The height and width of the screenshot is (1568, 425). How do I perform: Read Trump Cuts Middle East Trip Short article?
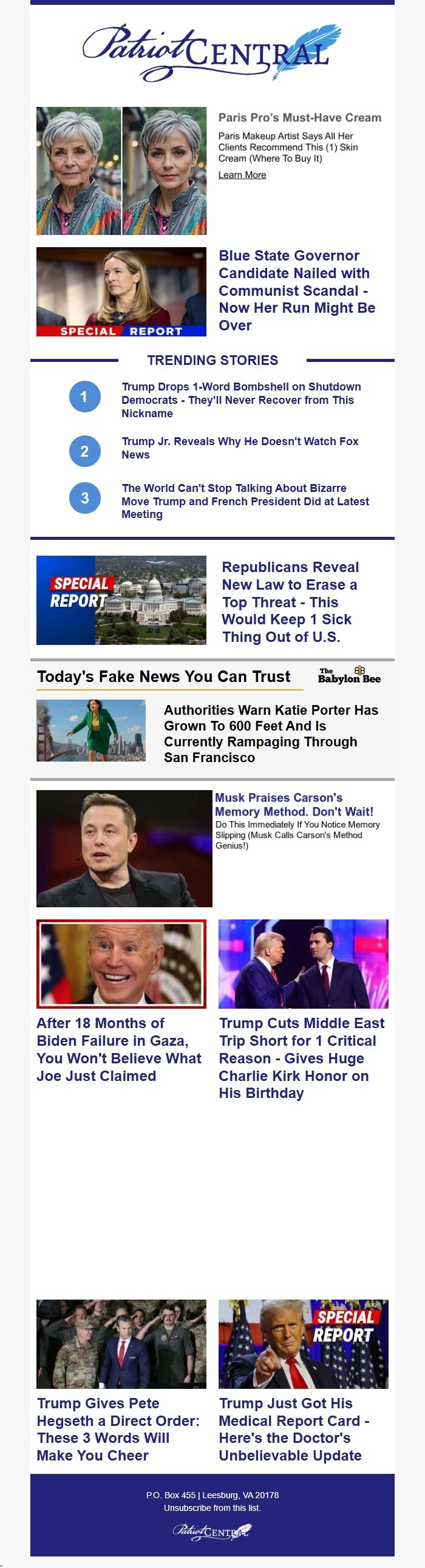pos(302,1057)
